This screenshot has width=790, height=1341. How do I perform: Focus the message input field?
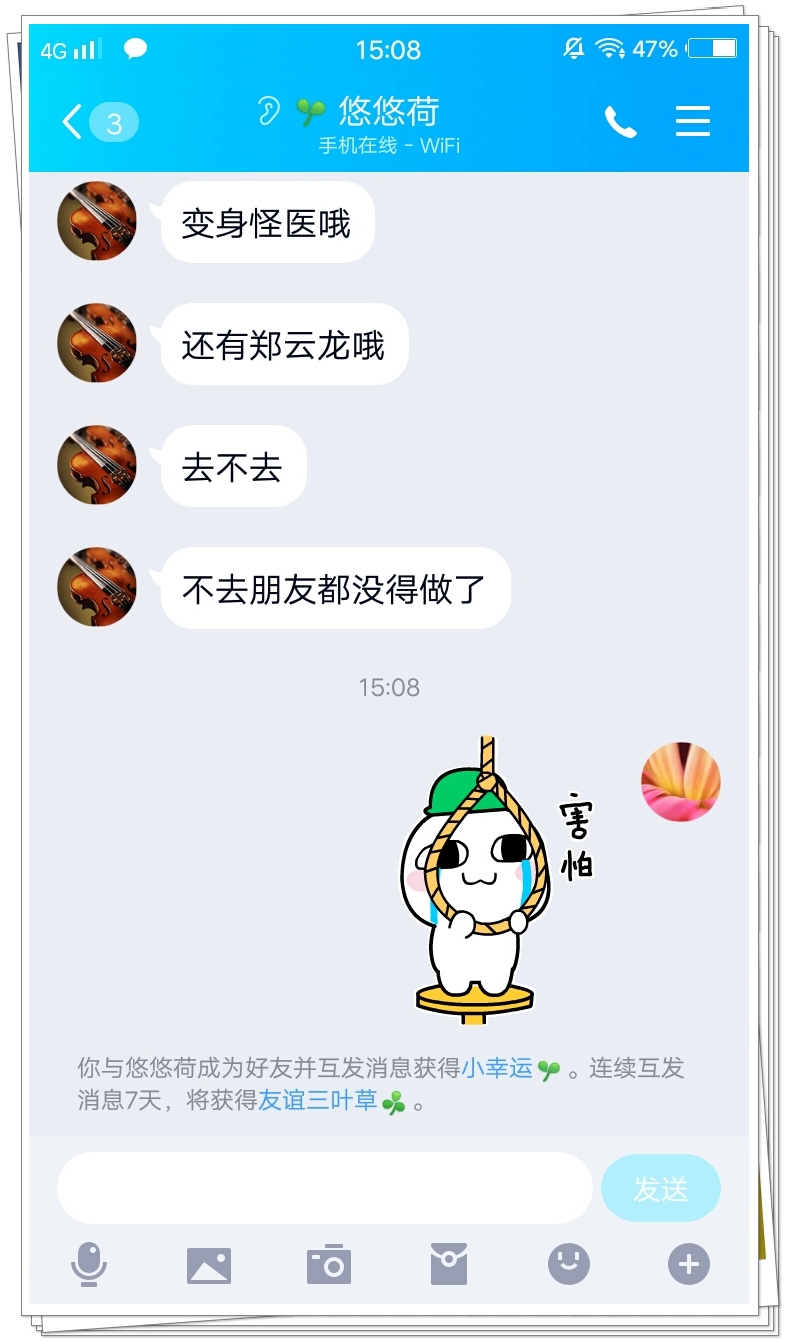click(320, 1187)
